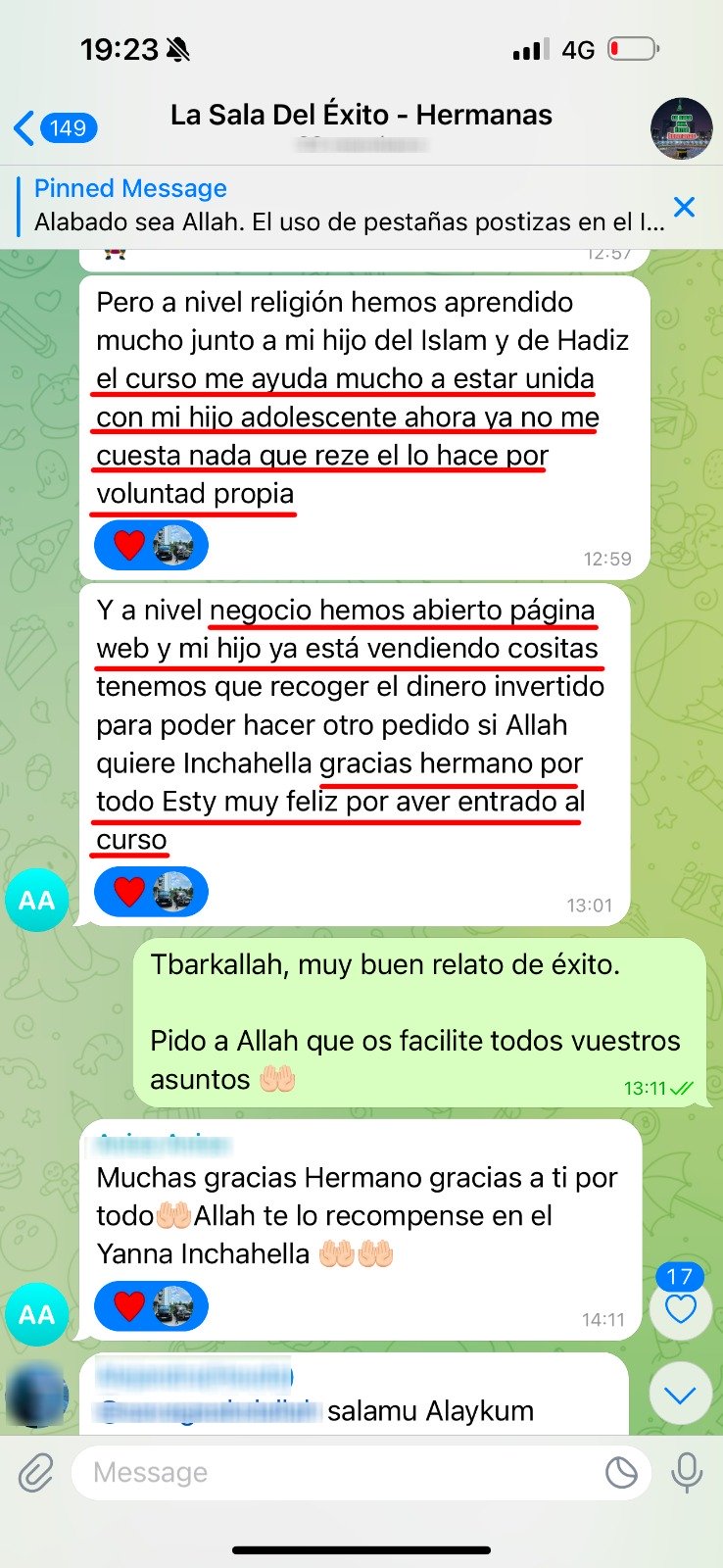The width and height of the screenshot is (723, 1568).
Task: Tap the microphone to record voice
Action: pos(687,1472)
